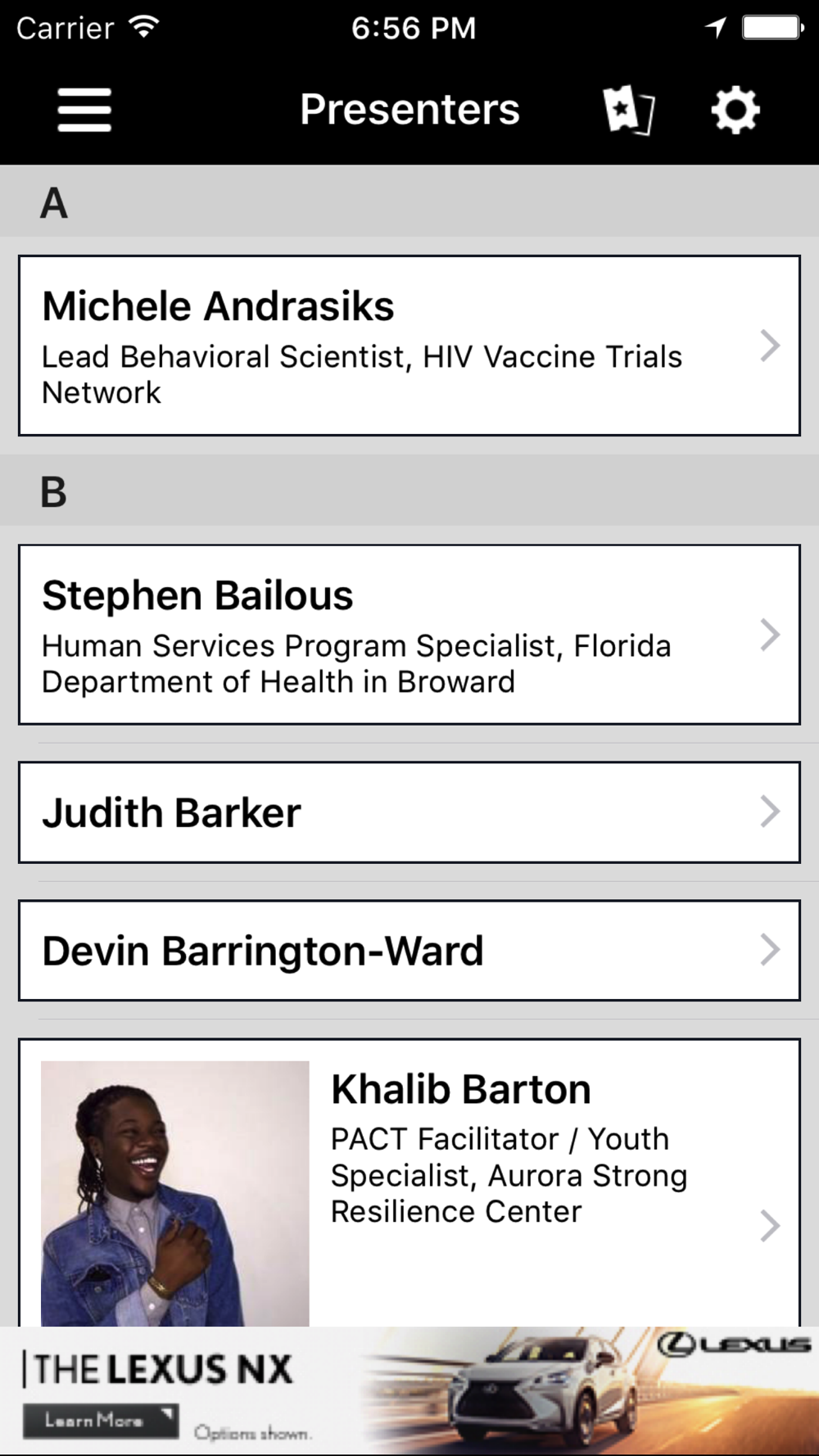819x1456 pixels.
Task: Open the starred tickets icon
Action: pos(629,110)
